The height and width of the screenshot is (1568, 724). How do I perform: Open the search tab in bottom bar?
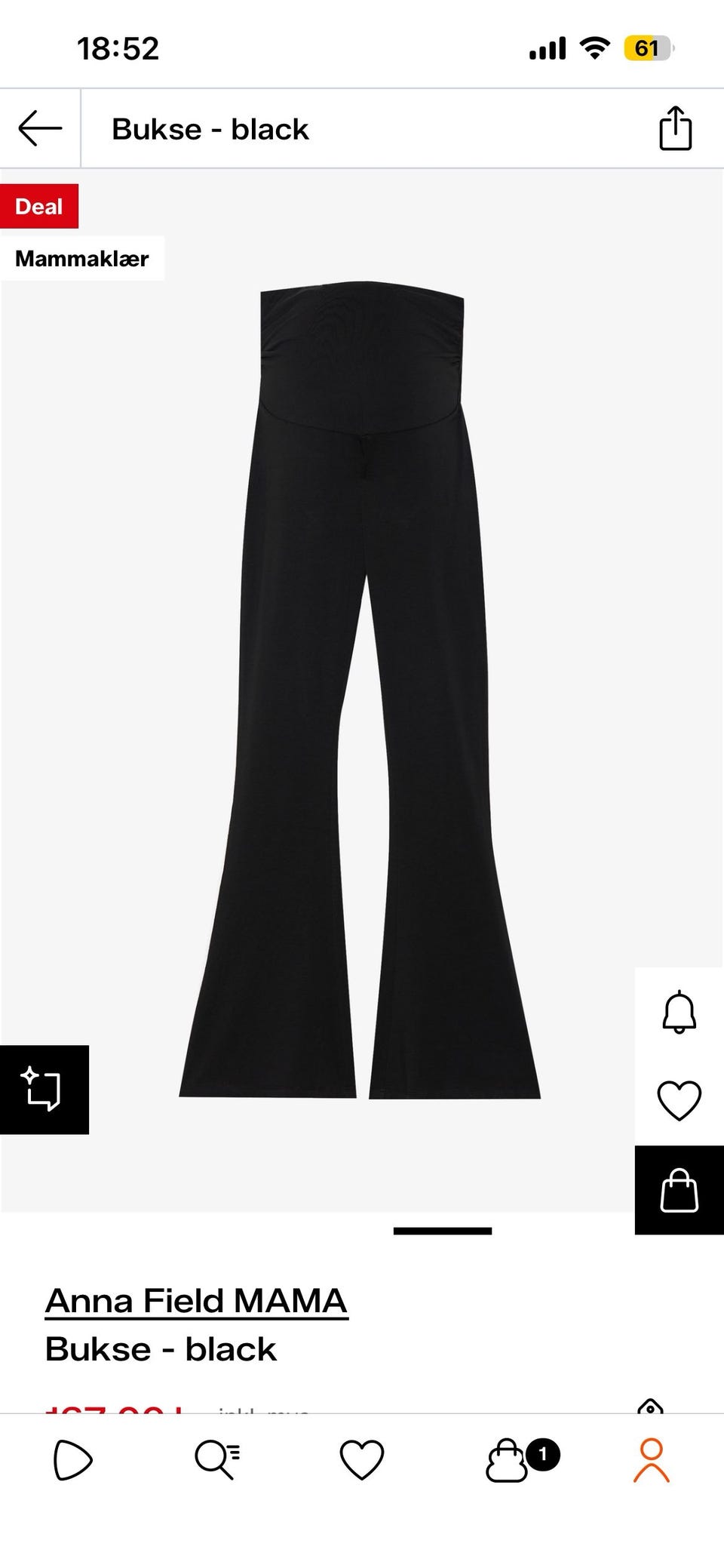tap(217, 1460)
